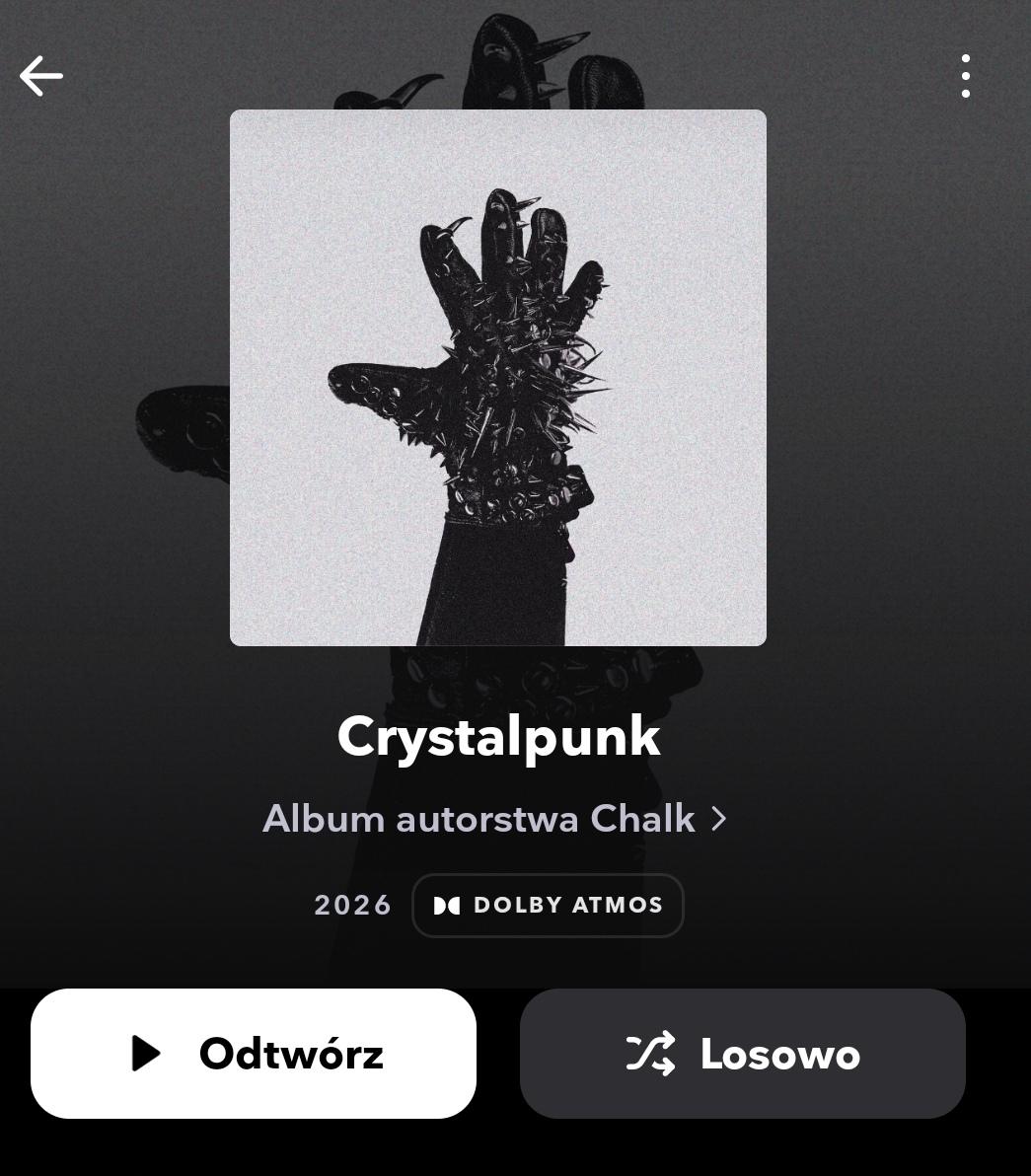The image size is (1031, 1176).
Task: Open the three-dot overflow menu
Action: pyautogui.click(x=965, y=76)
